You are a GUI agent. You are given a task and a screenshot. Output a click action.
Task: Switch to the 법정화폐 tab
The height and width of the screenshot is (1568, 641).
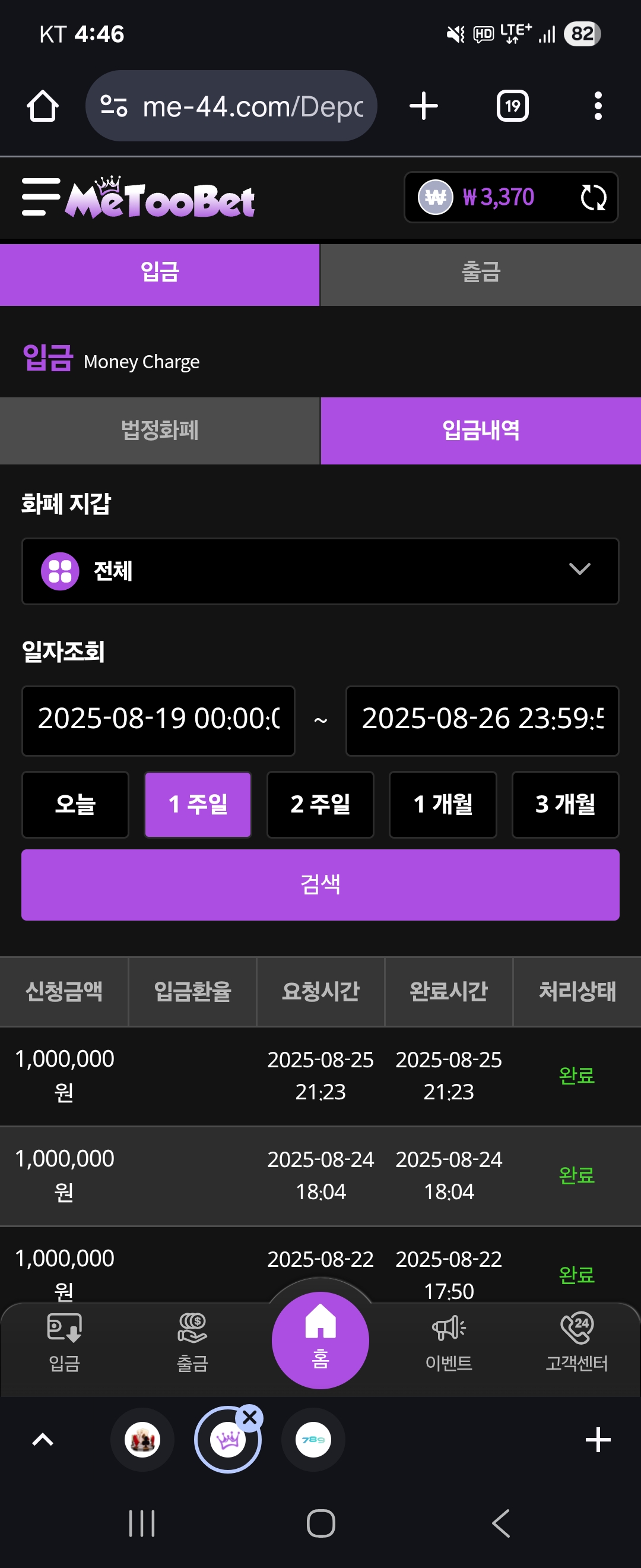click(160, 431)
